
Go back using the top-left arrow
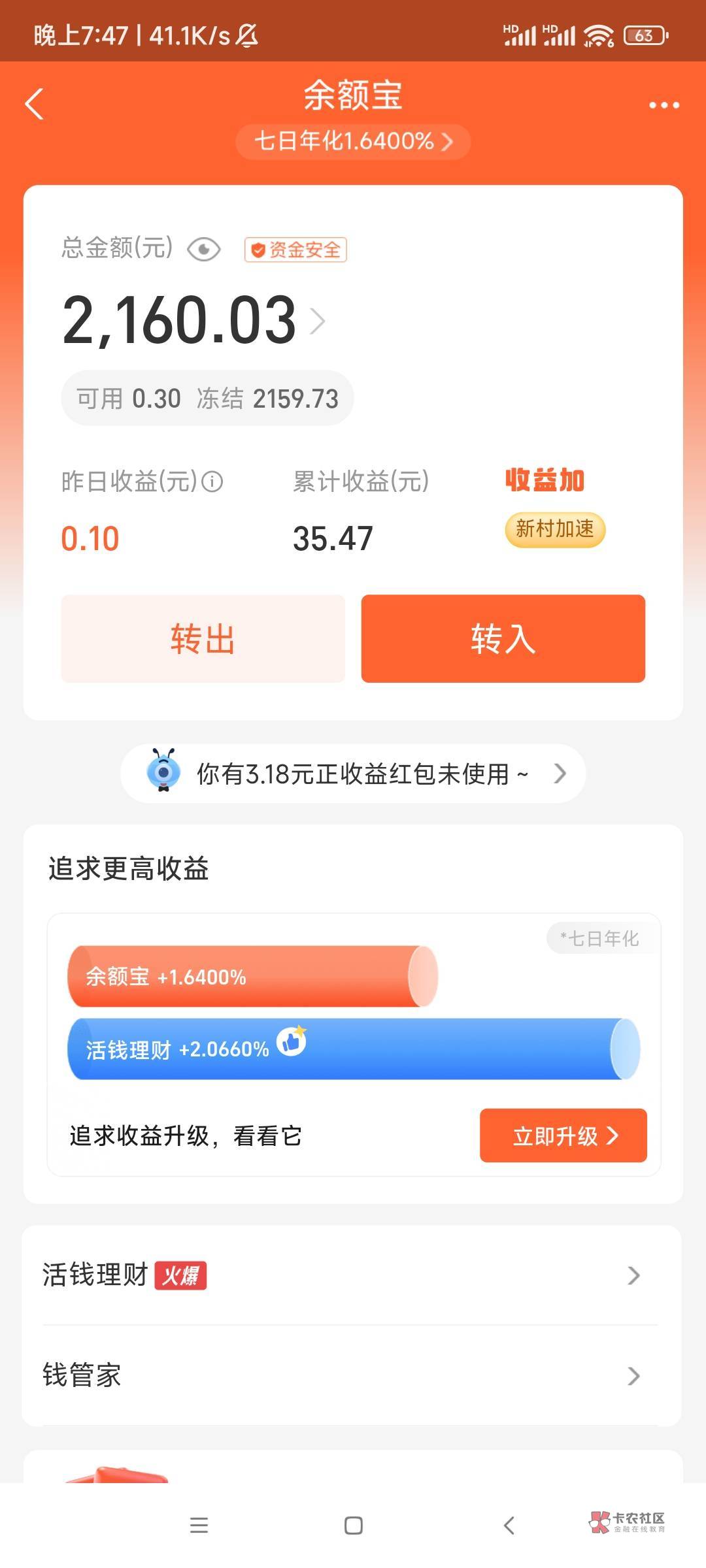click(x=34, y=105)
